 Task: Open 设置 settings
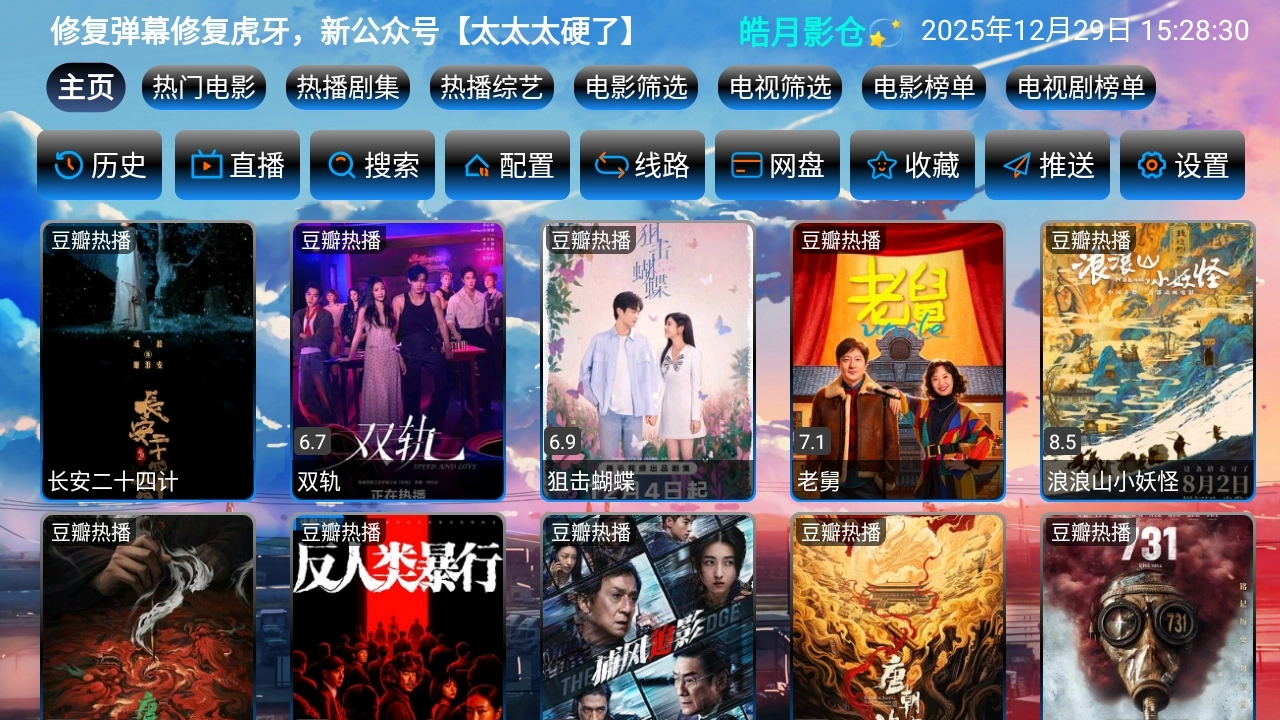pyautogui.click(x=1182, y=165)
